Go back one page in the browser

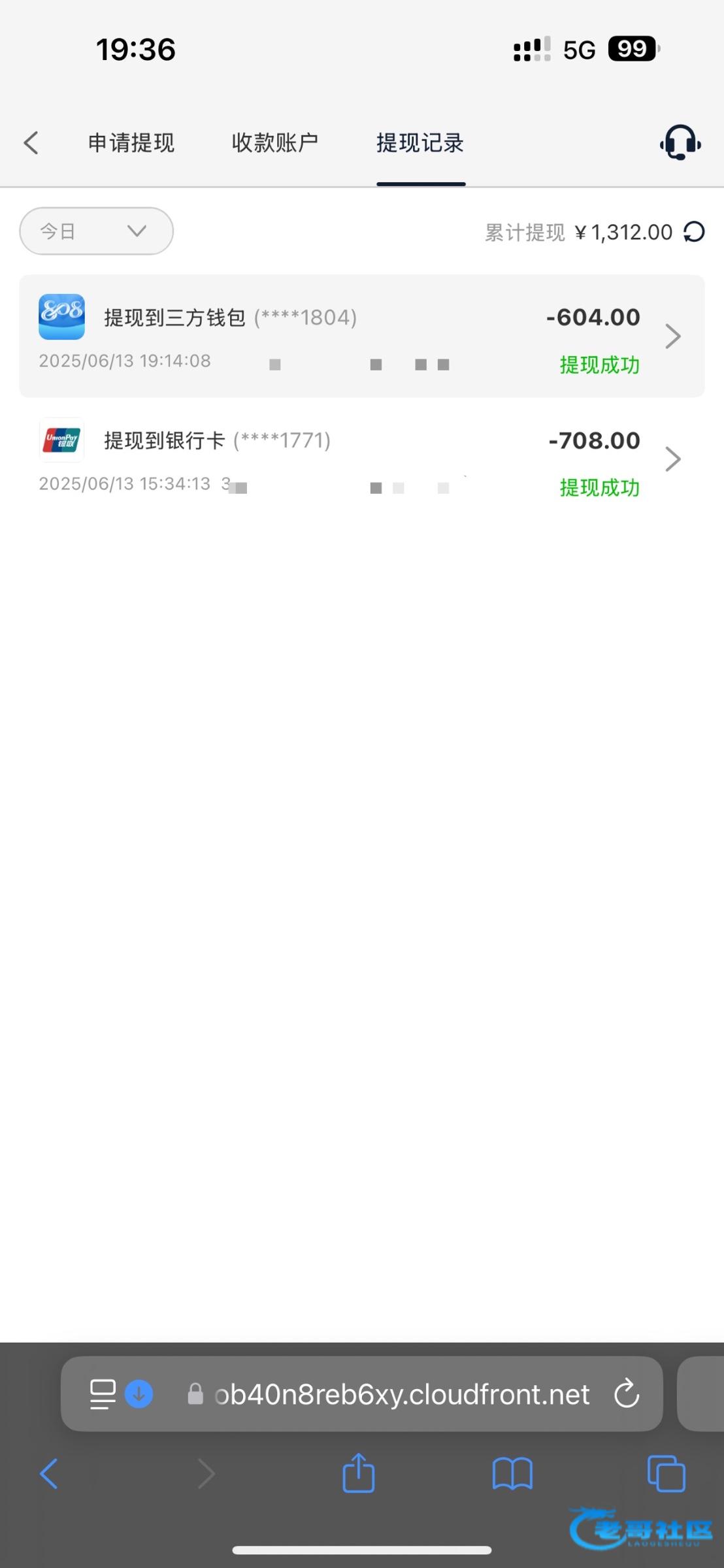[x=49, y=1475]
